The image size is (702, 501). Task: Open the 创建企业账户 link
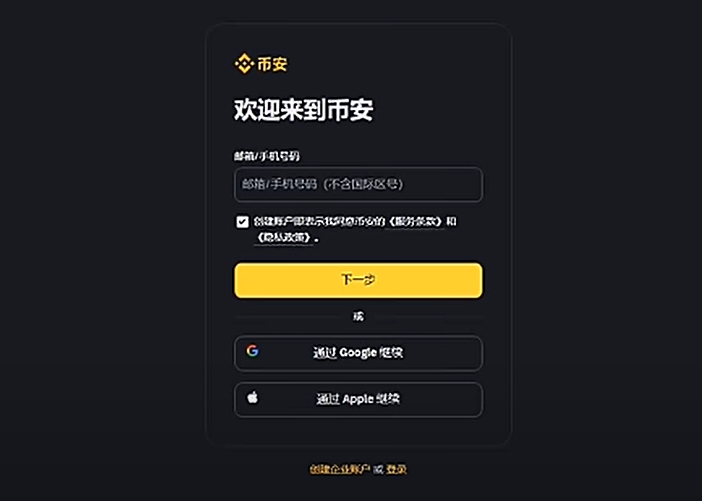(x=339, y=469)
